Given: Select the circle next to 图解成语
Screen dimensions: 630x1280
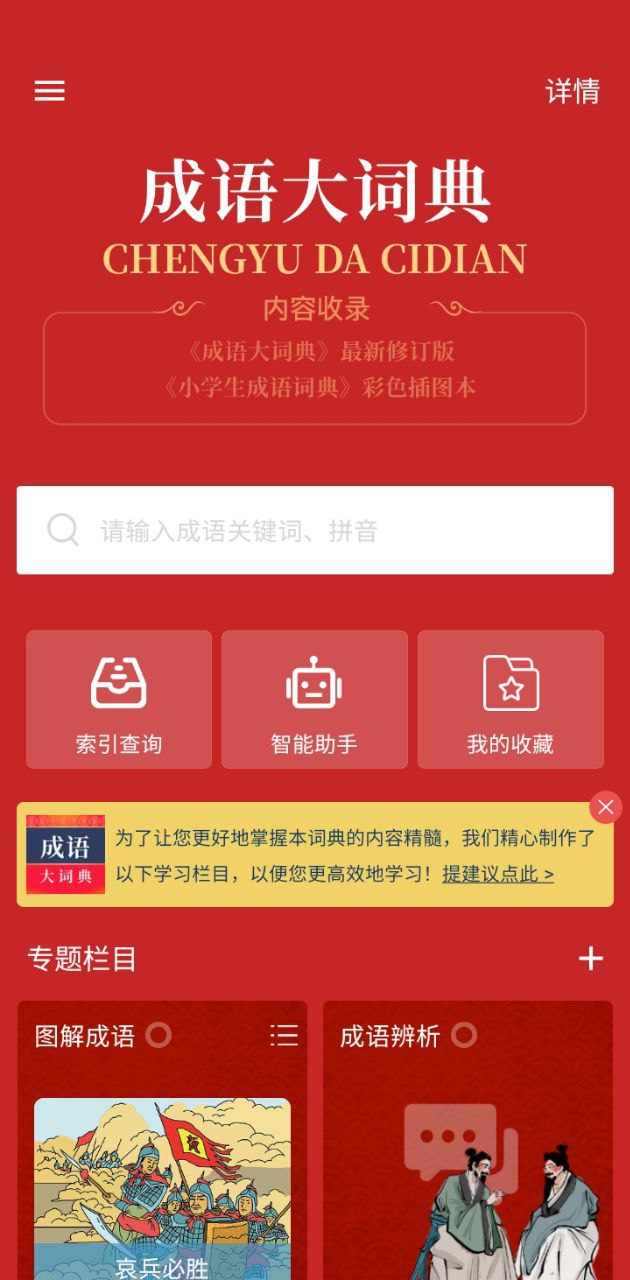Looking at the screenshot, I should [158, 1035].
